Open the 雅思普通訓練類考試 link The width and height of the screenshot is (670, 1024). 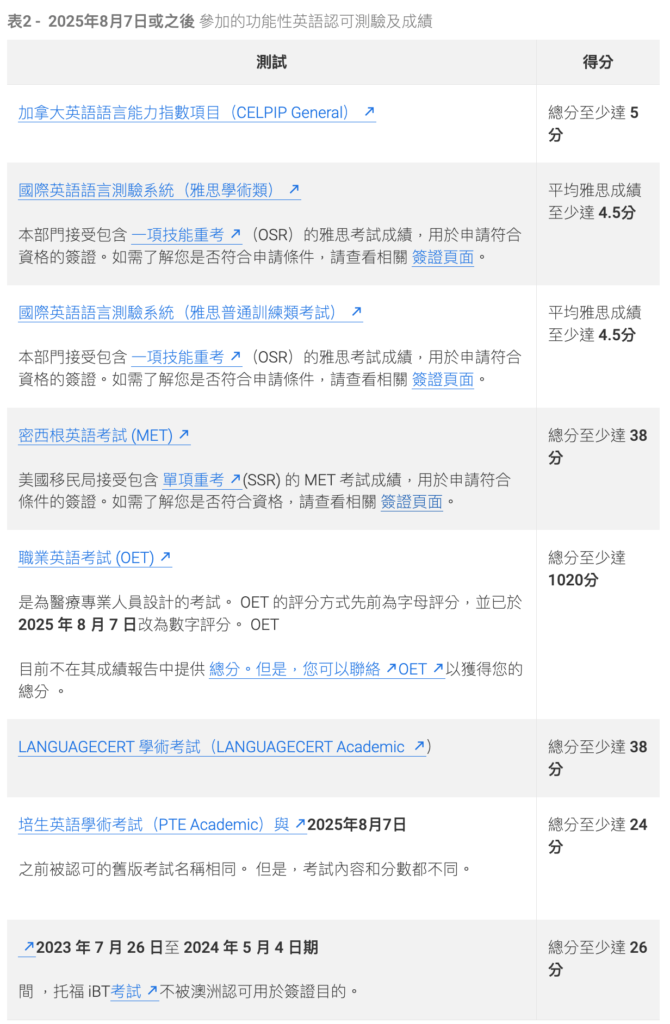click(x=190, y=312)
